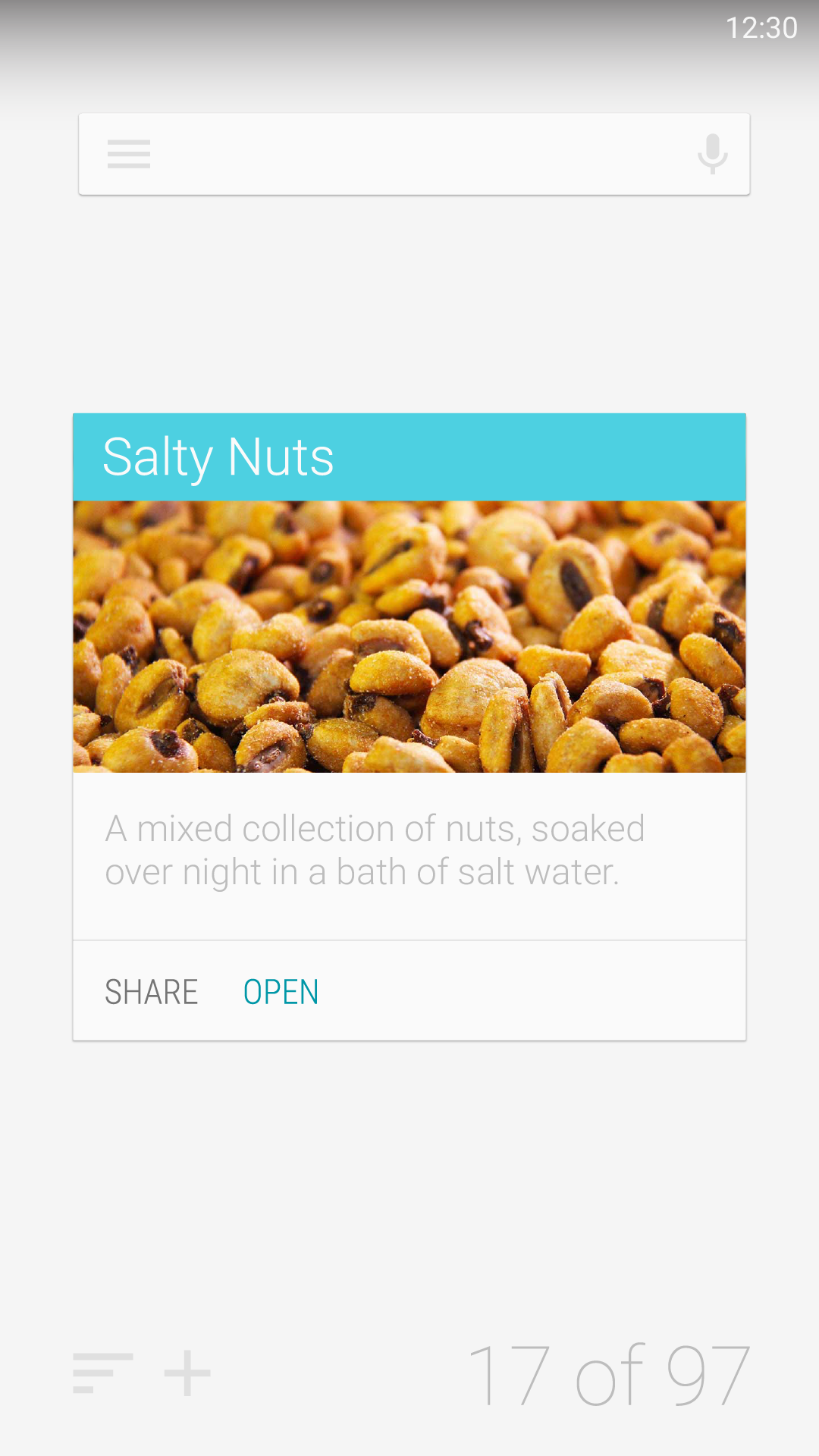Viewport: 819px width, 1456px height.
Task: Add a new item with plus icon
Action: 187,1373
